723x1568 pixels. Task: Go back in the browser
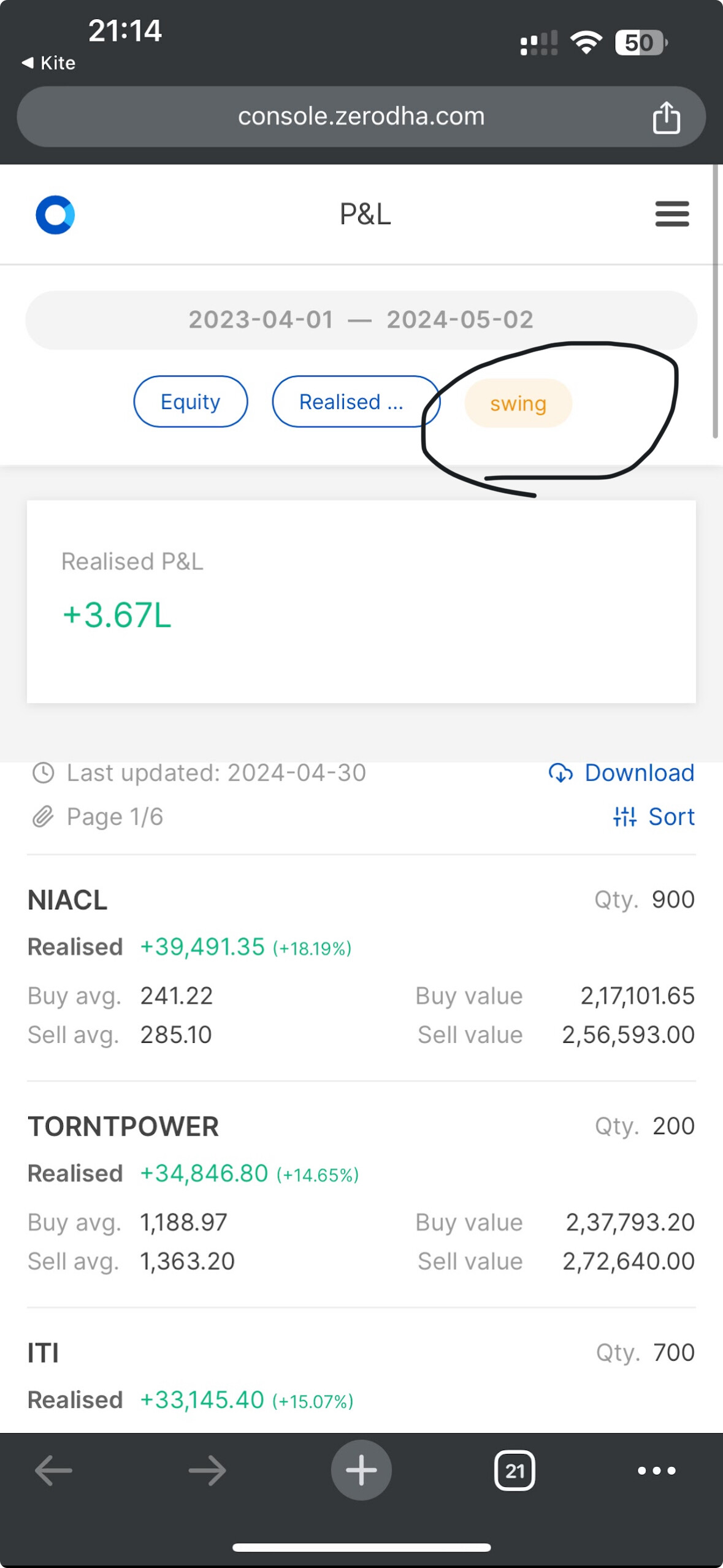click(x=53, y=1470)
